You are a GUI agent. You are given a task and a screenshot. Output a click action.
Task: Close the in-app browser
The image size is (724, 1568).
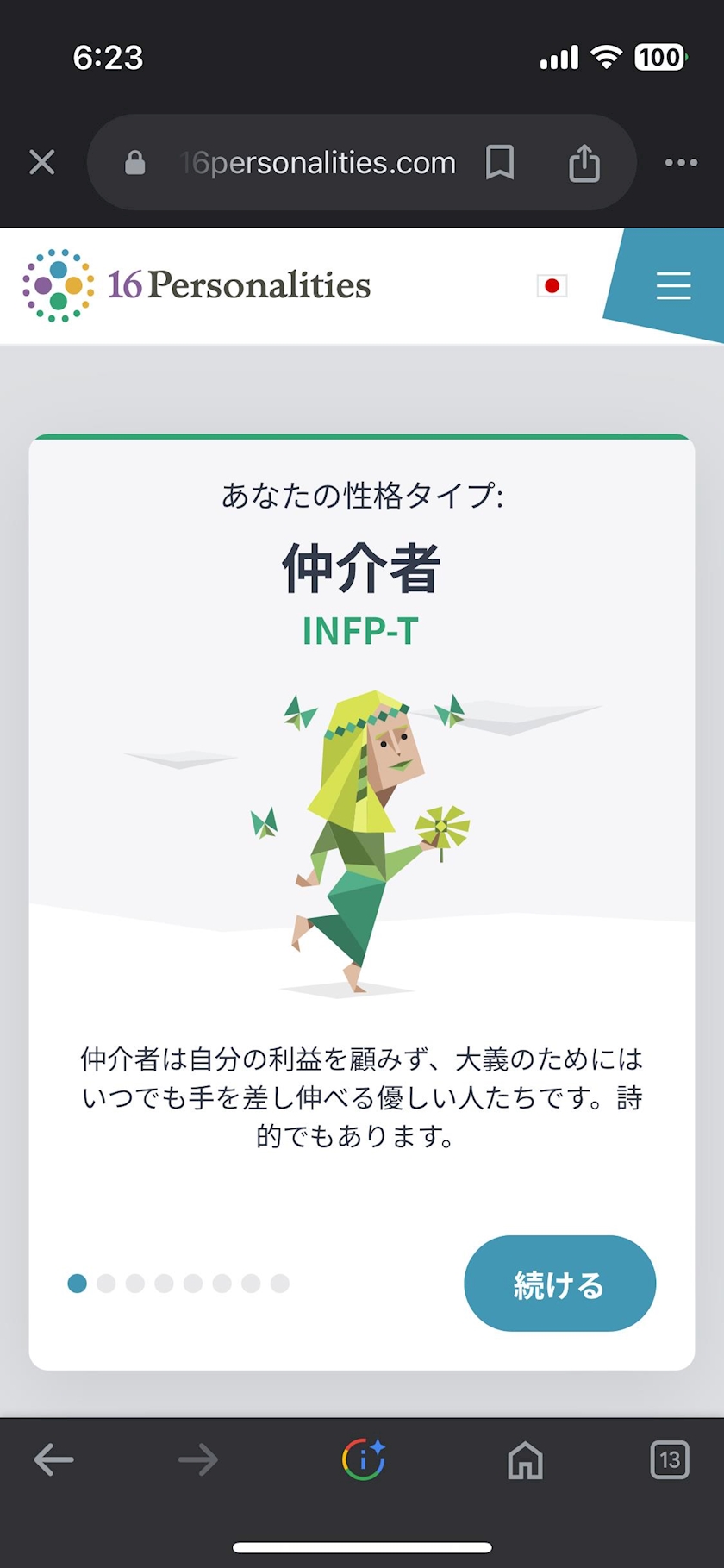tap(42, 162)
